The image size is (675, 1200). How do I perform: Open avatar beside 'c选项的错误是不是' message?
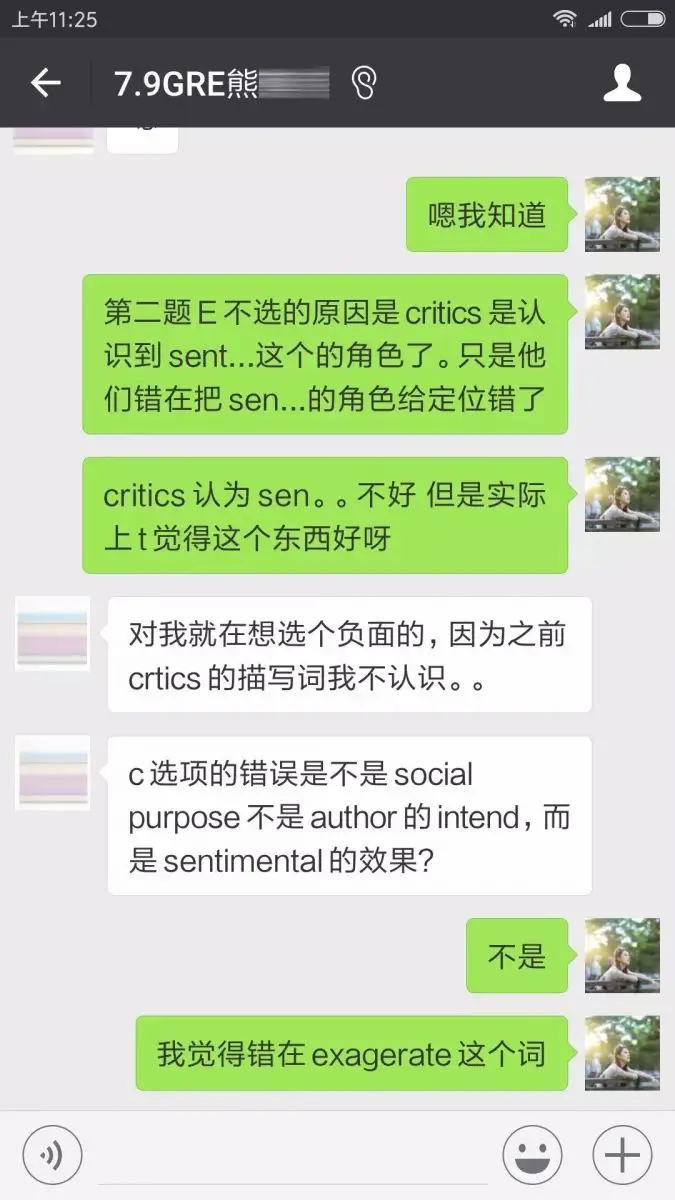53,773
